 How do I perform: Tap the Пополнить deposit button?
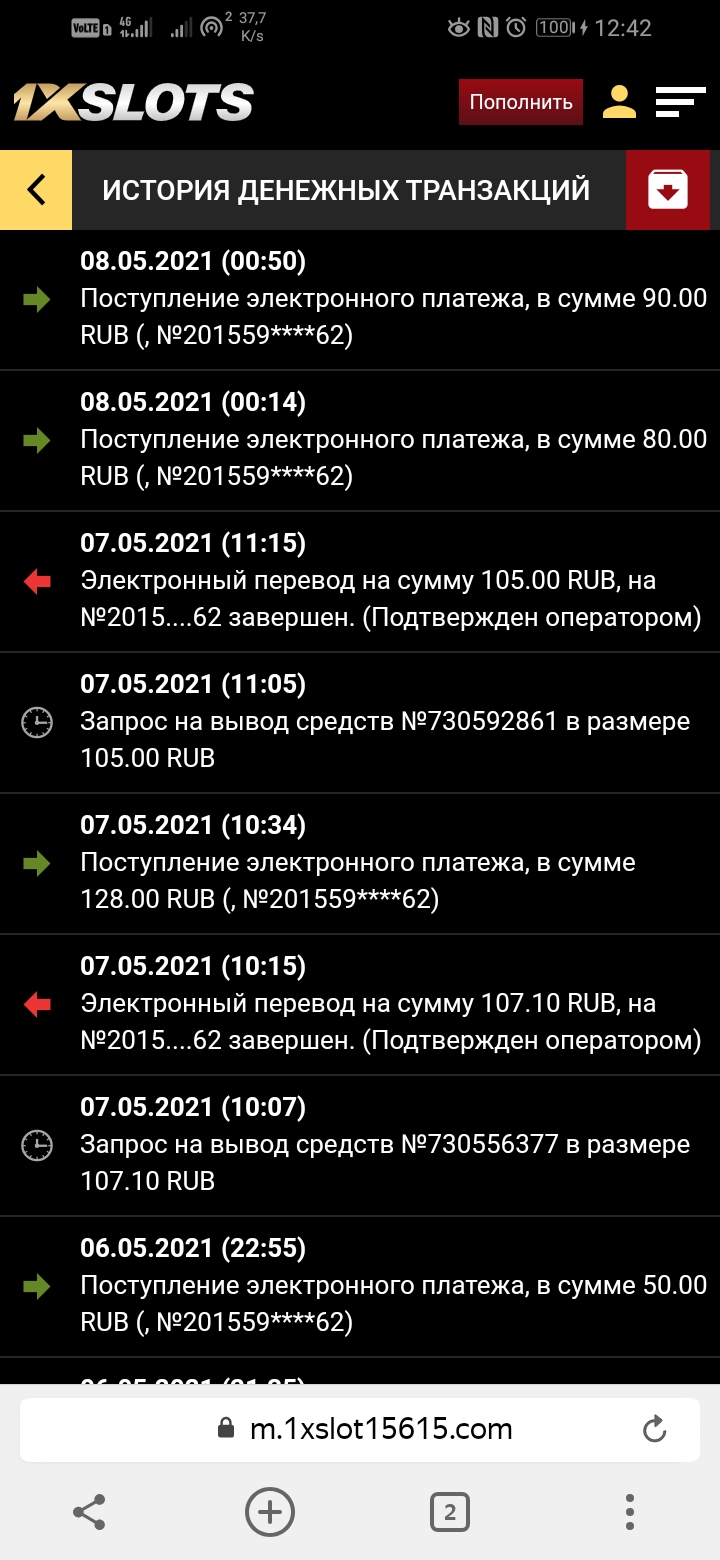520,102
